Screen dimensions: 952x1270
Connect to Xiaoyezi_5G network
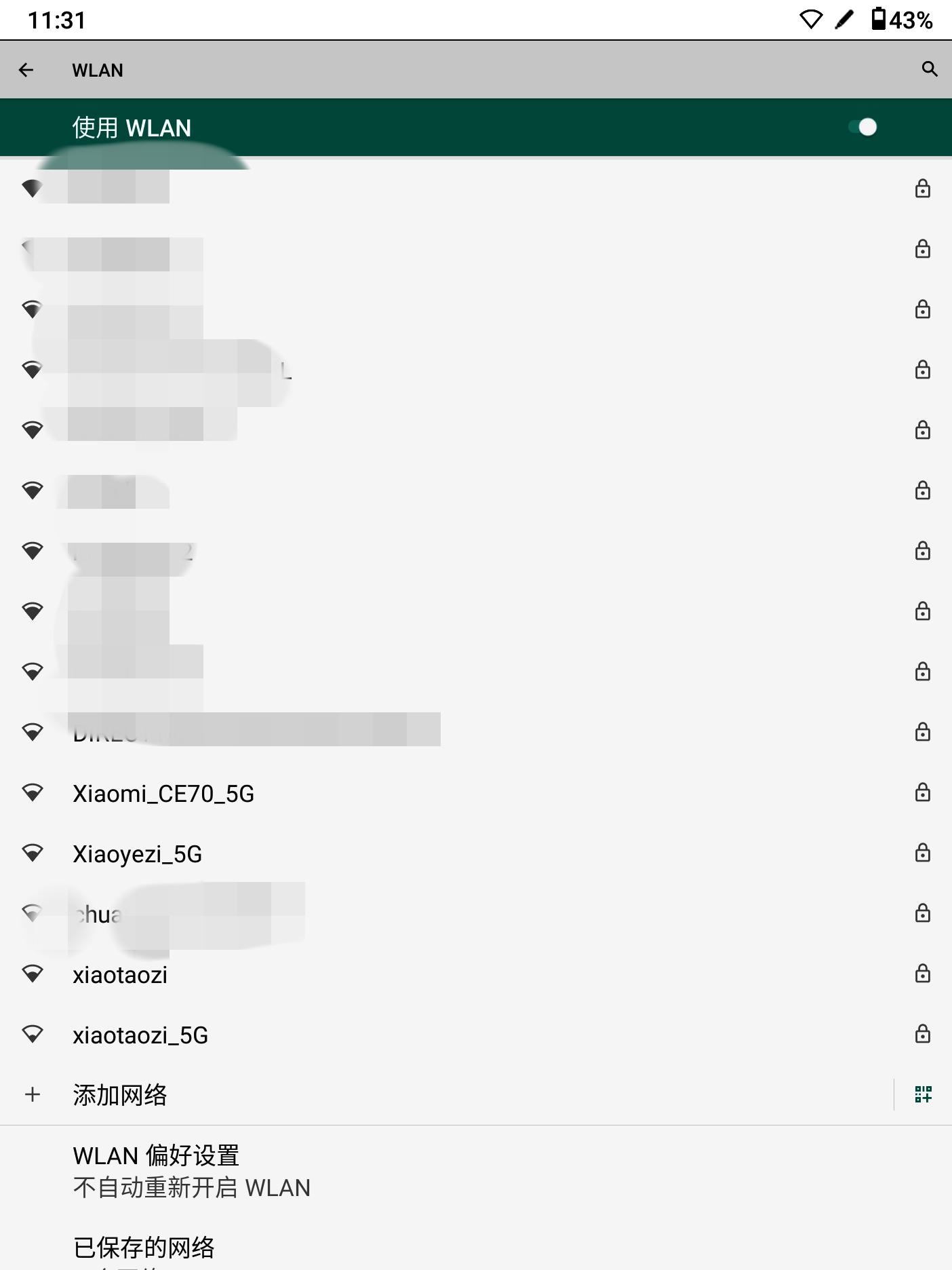(138, 853)
